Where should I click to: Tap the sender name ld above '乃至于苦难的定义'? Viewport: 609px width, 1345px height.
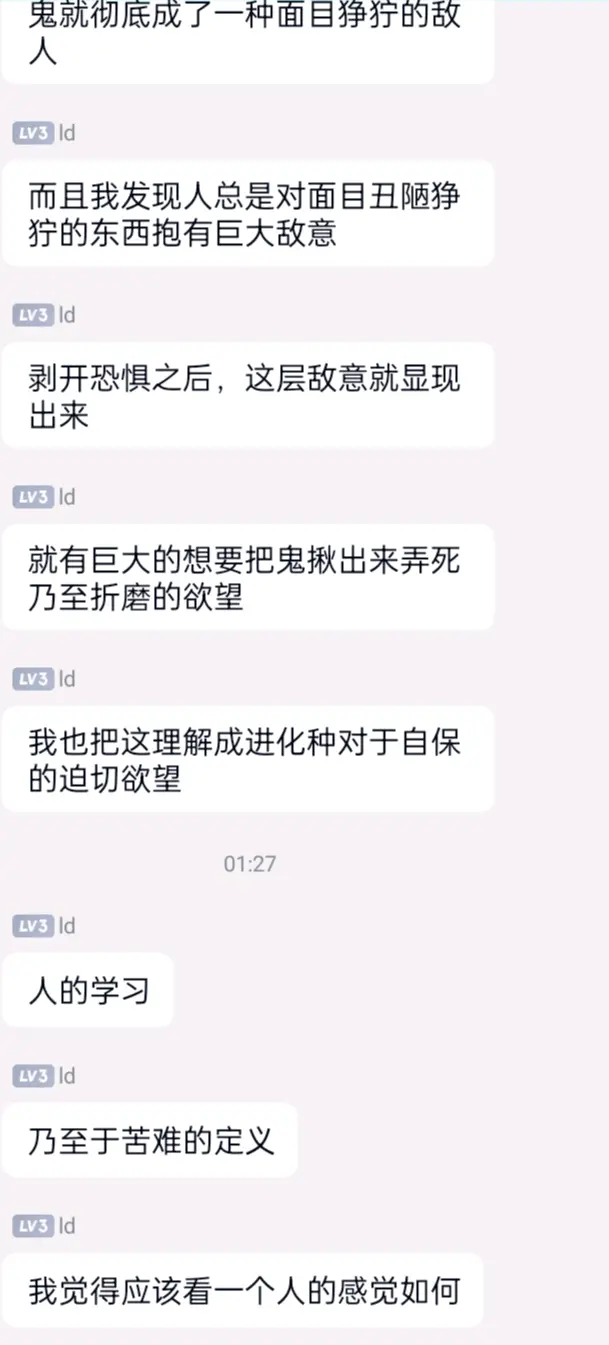pos(66,1076)
